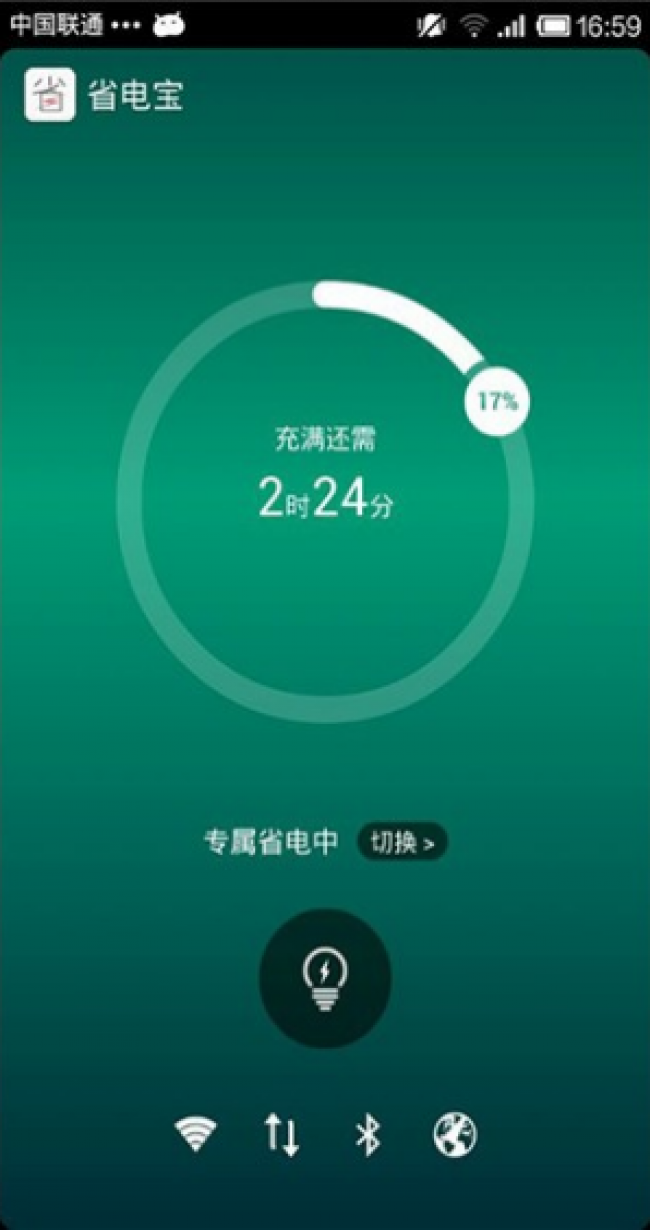Viewport: 650px width, 1230px height.
Task: Tap the round light bulb power-saving button
Action: 324,977
